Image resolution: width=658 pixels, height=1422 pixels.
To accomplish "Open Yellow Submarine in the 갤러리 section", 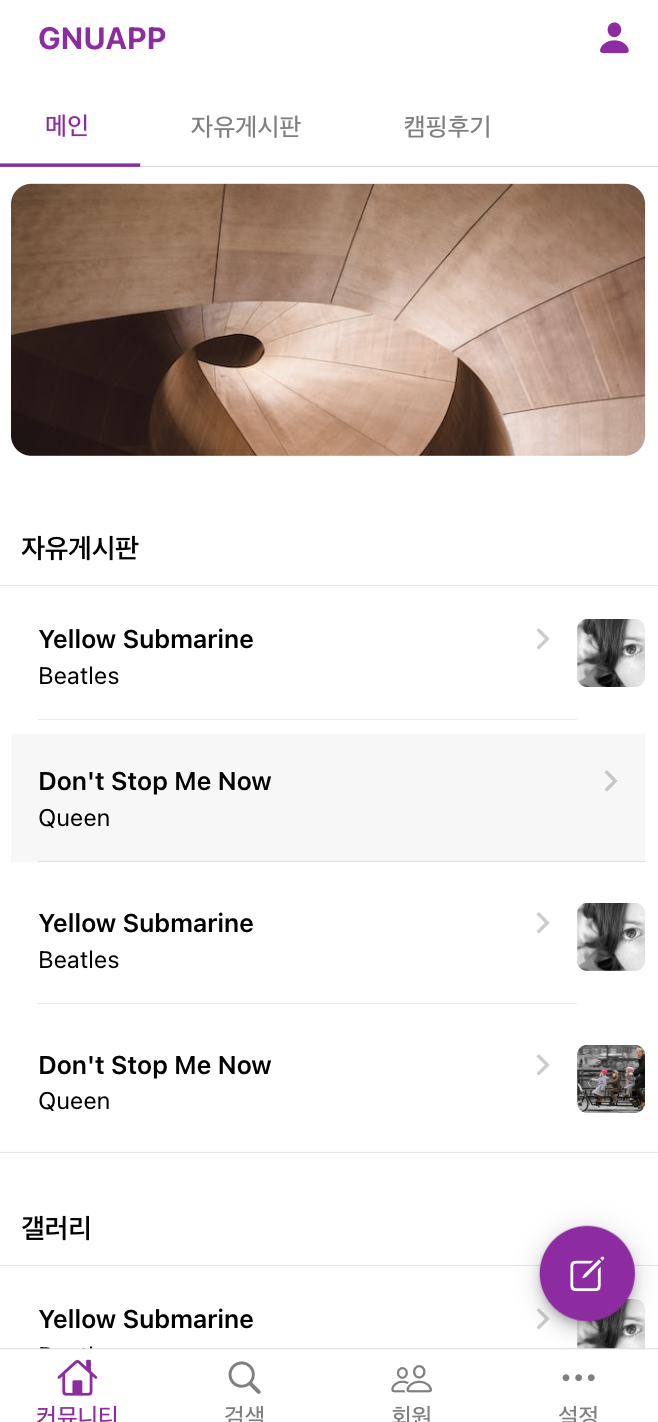I will point(250,1320).
